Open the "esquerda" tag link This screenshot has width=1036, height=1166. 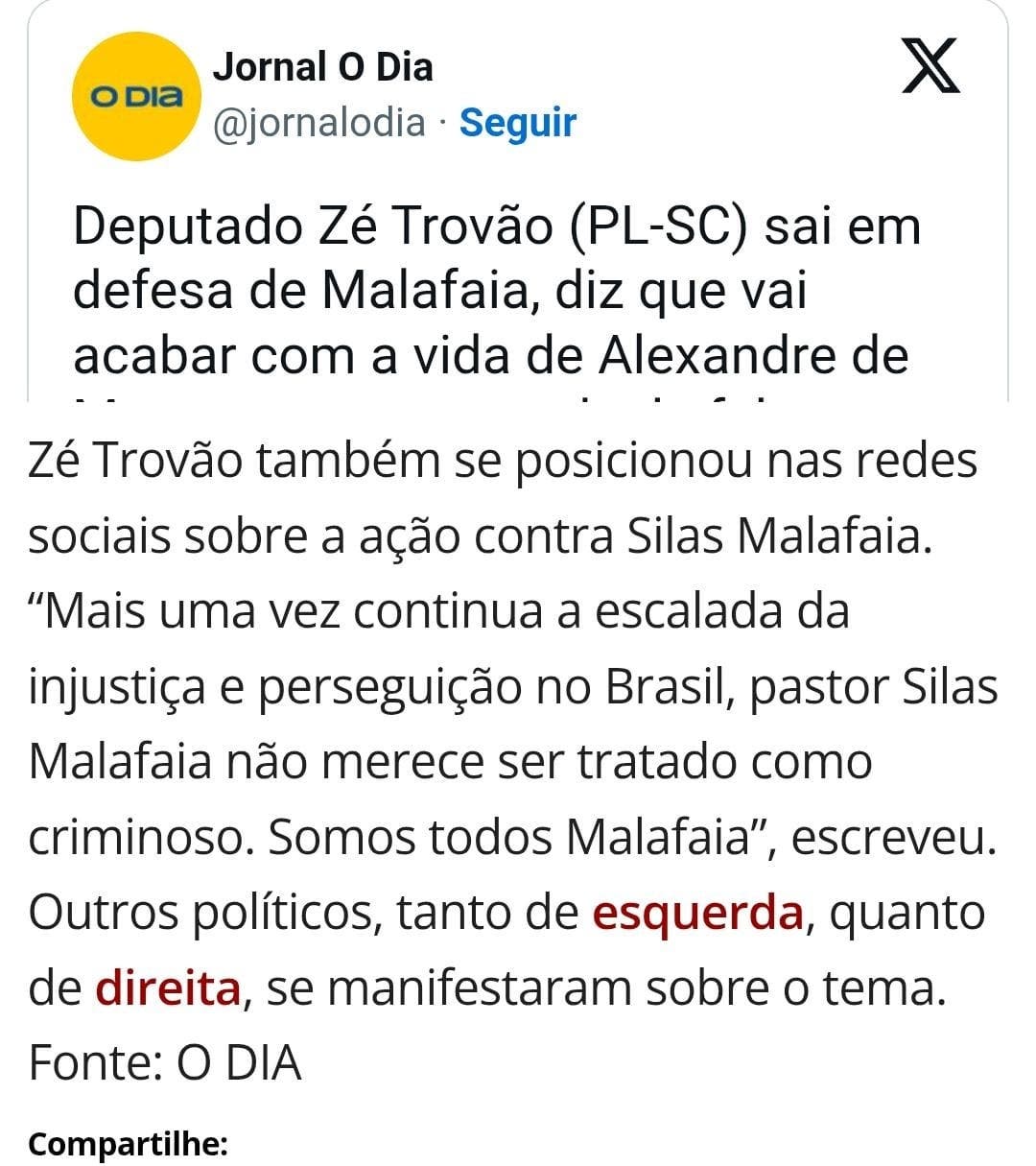pyautogui.click(x=697, y=912)
